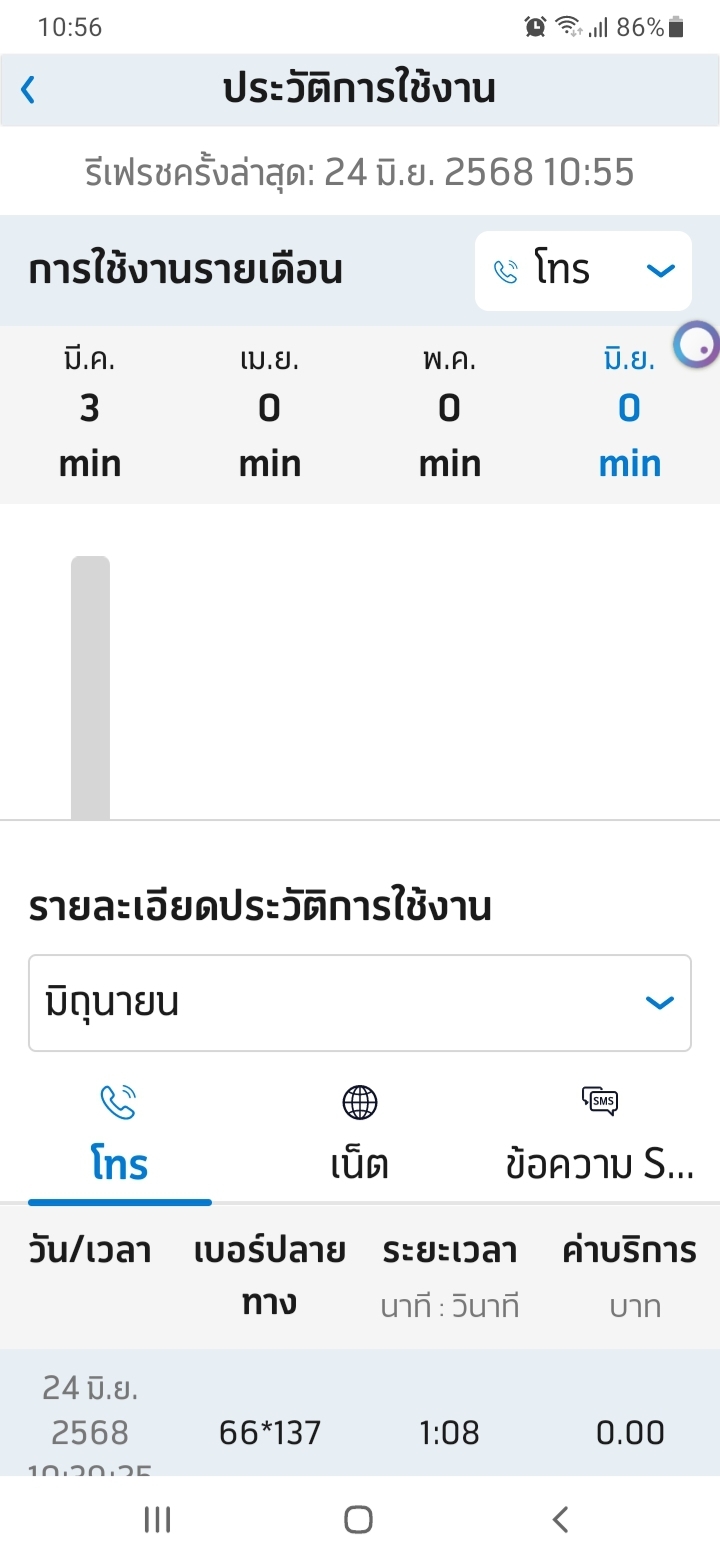
Task: Go to the home screen
Action: click(358, 1520)
